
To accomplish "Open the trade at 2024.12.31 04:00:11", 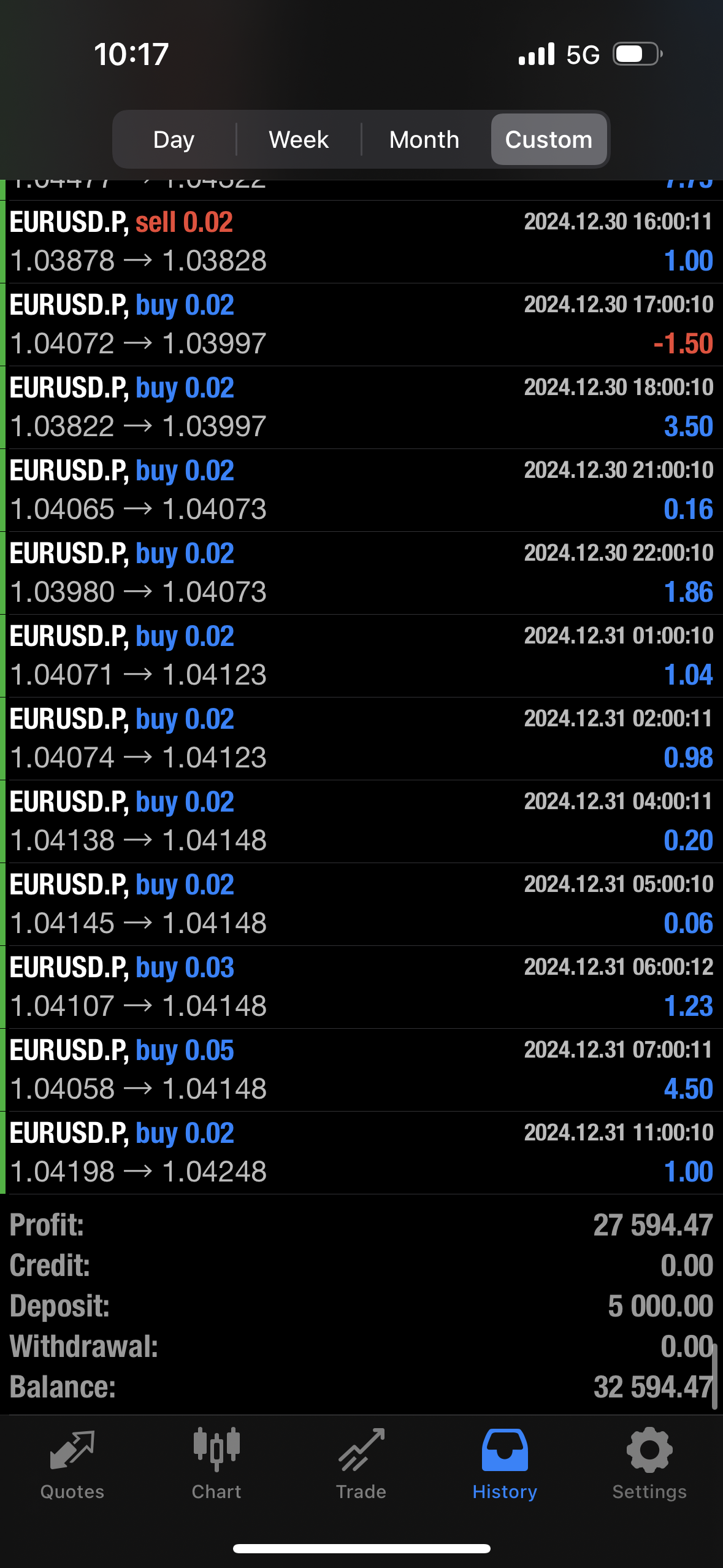I will [361, 821].
